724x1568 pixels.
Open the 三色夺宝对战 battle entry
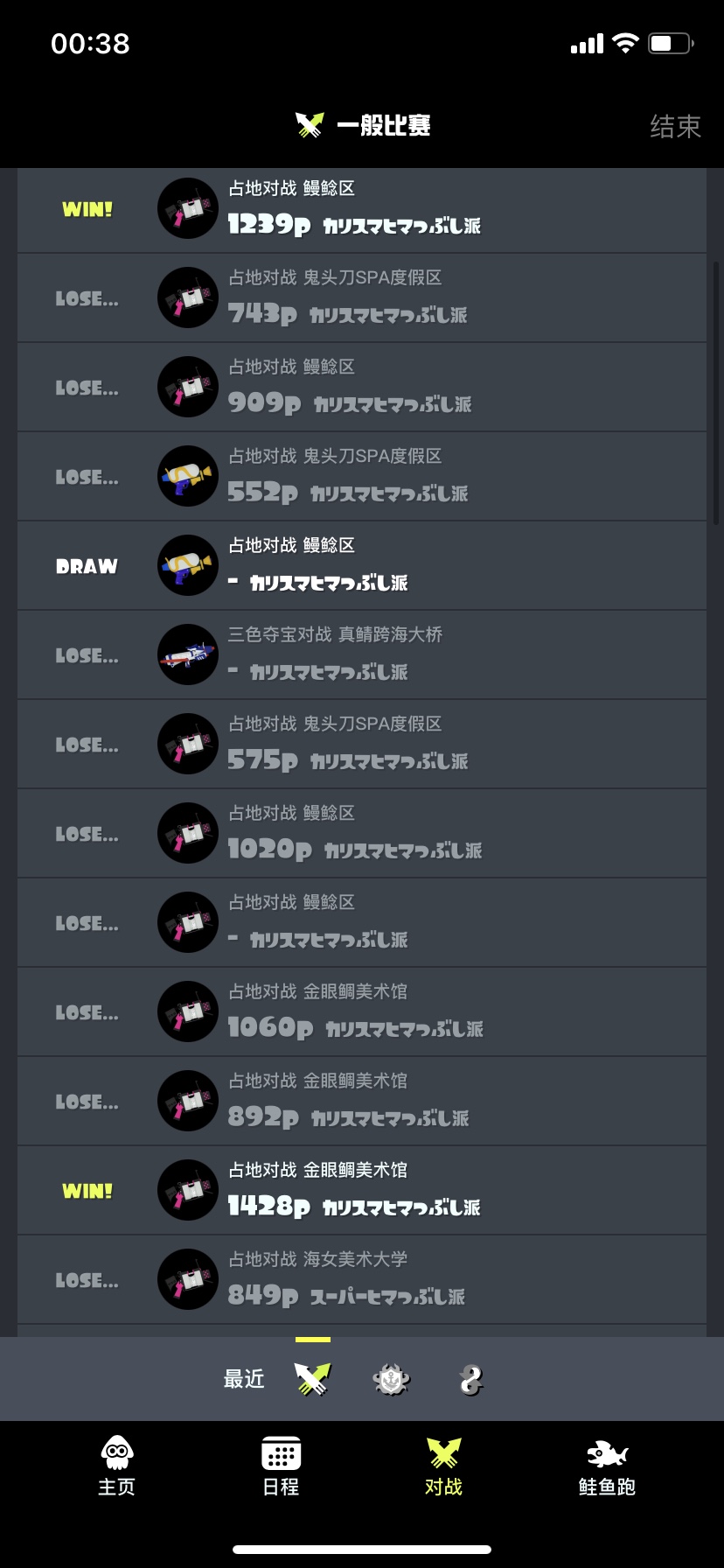362,656
